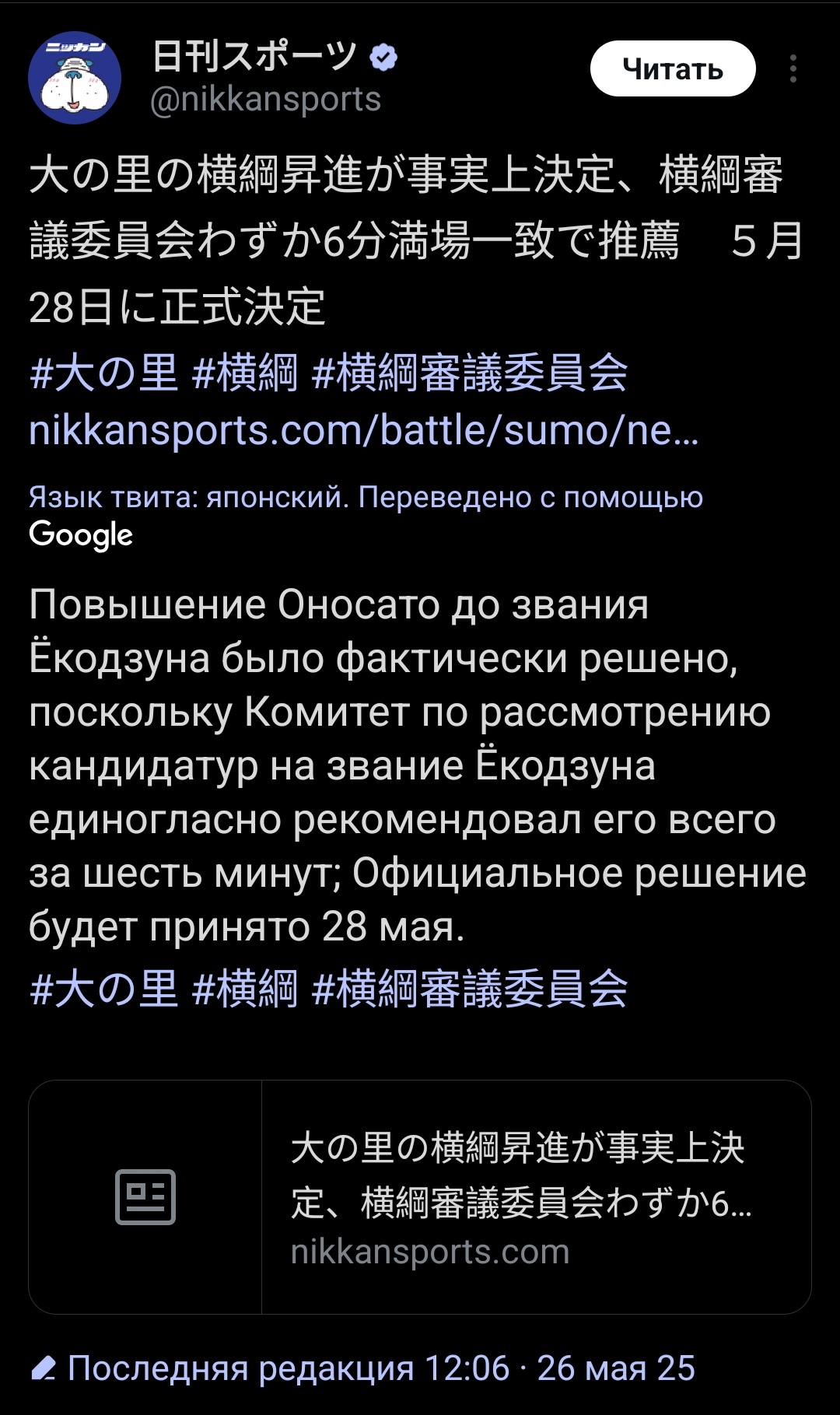
Task: Open hashtag #横綱 in the original tweet
Action: [245, 373]
